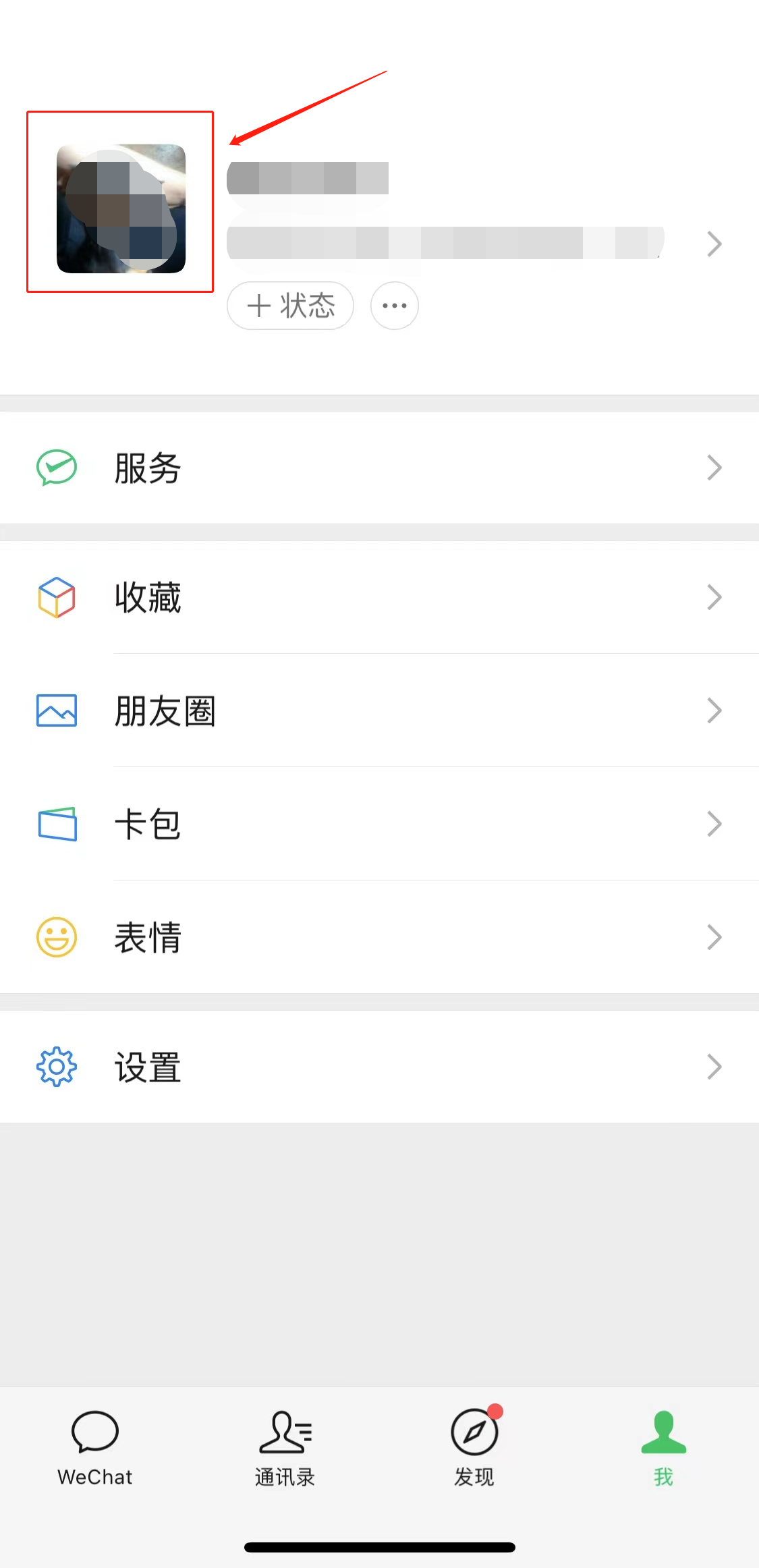Open profile details chevron arrow
Viewport: 759px width, 1568px height.
[714, 244]
